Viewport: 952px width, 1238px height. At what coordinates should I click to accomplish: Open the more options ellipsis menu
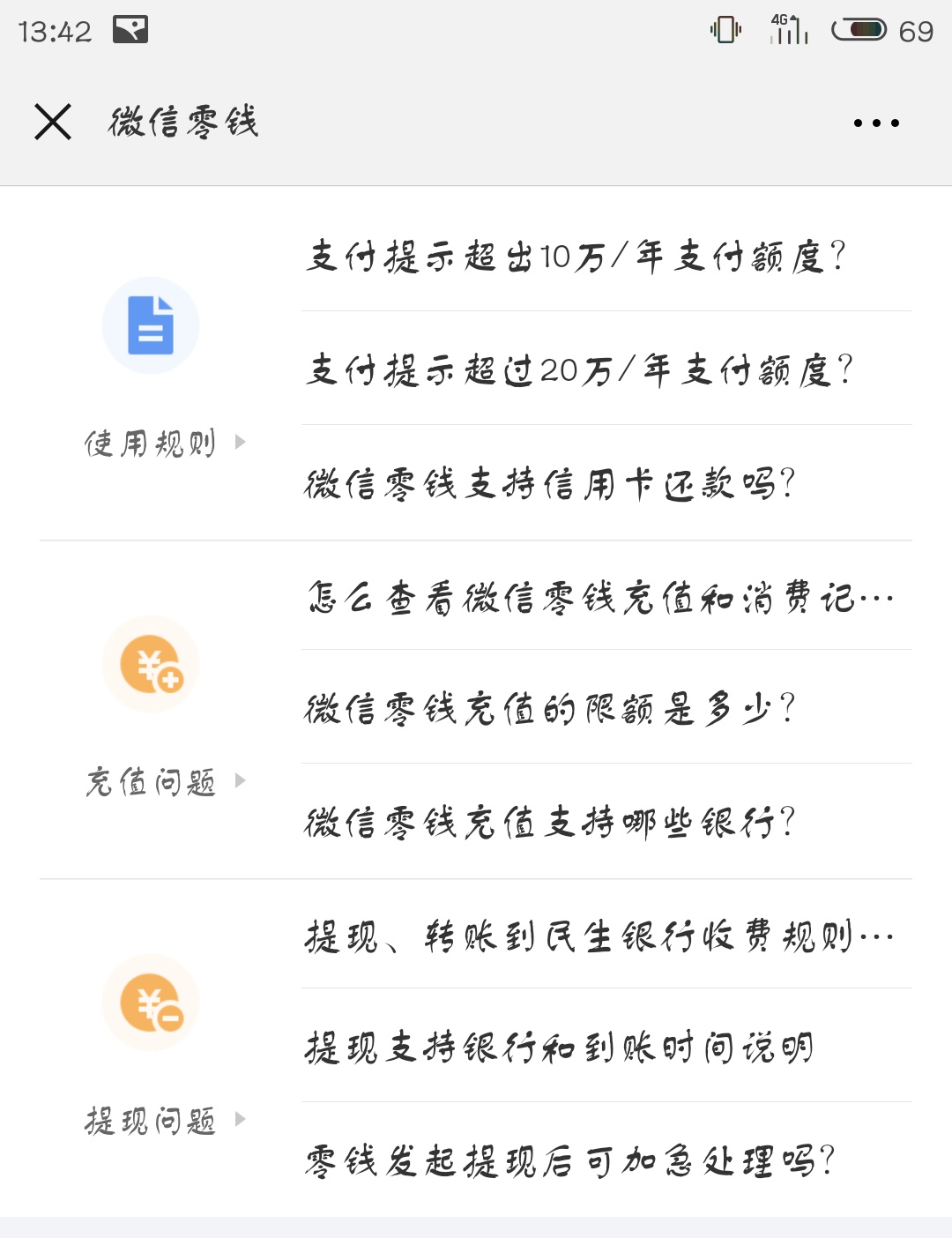(x=877, y=123)
